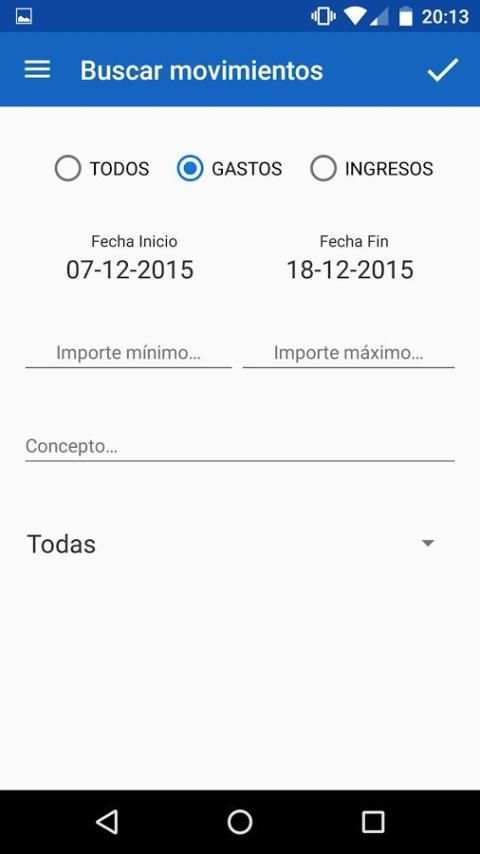Change the Fecha Fin date 18-12-2015
This screenshot has width=480, height=854.
(x=350, y=270)
